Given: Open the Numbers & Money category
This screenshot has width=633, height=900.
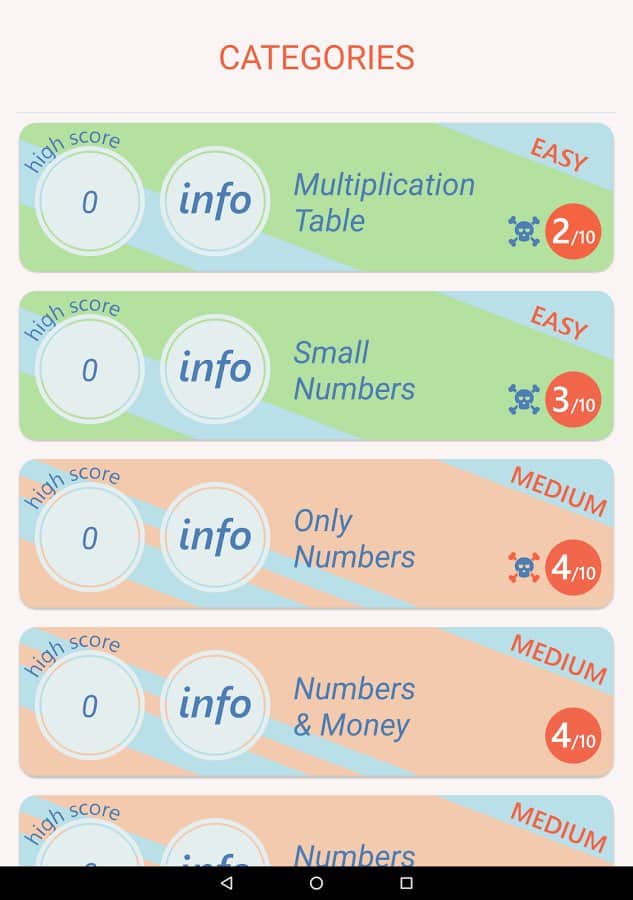Looking at the screenshot, I should (354, 706).
